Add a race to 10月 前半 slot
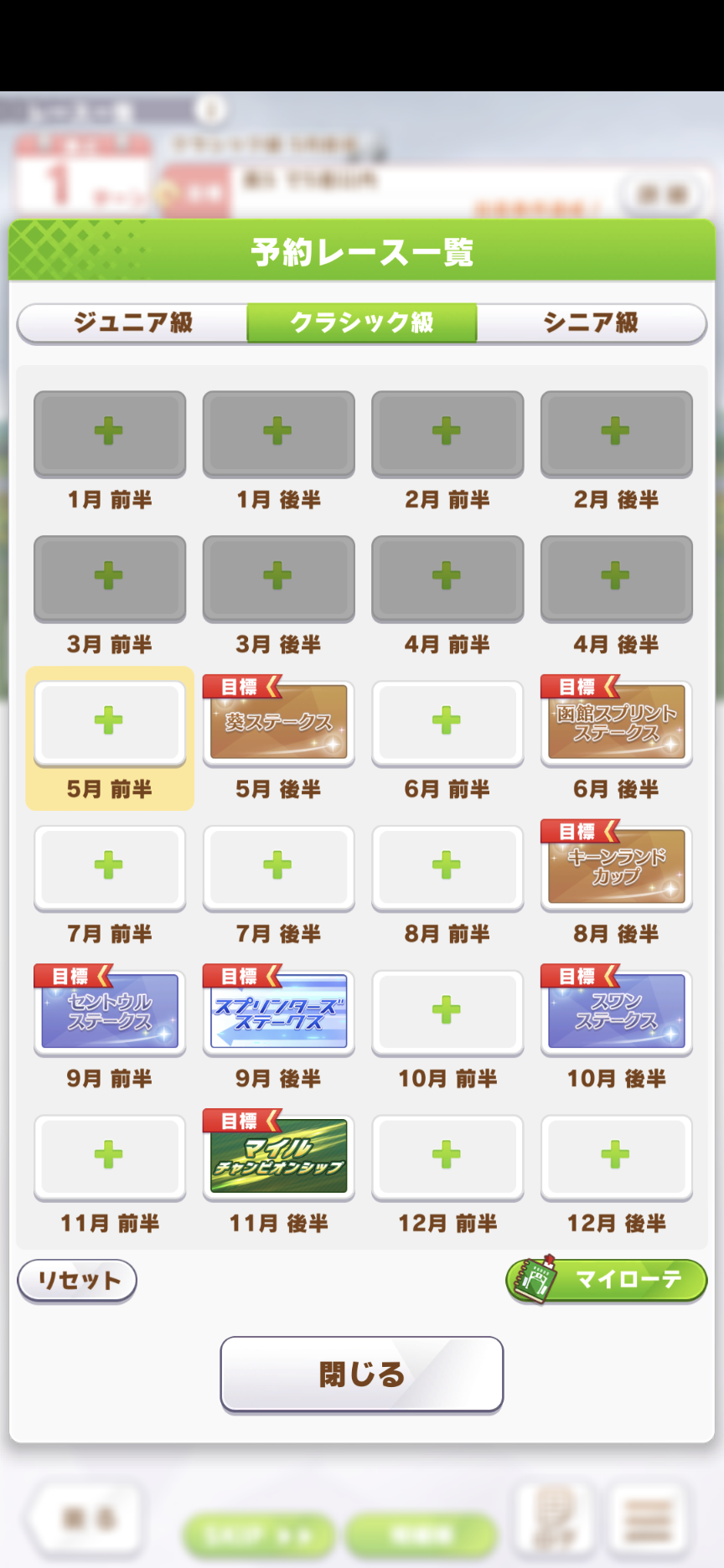The height and width of the screenshot is (1568, 724). tap(447, 1012)
